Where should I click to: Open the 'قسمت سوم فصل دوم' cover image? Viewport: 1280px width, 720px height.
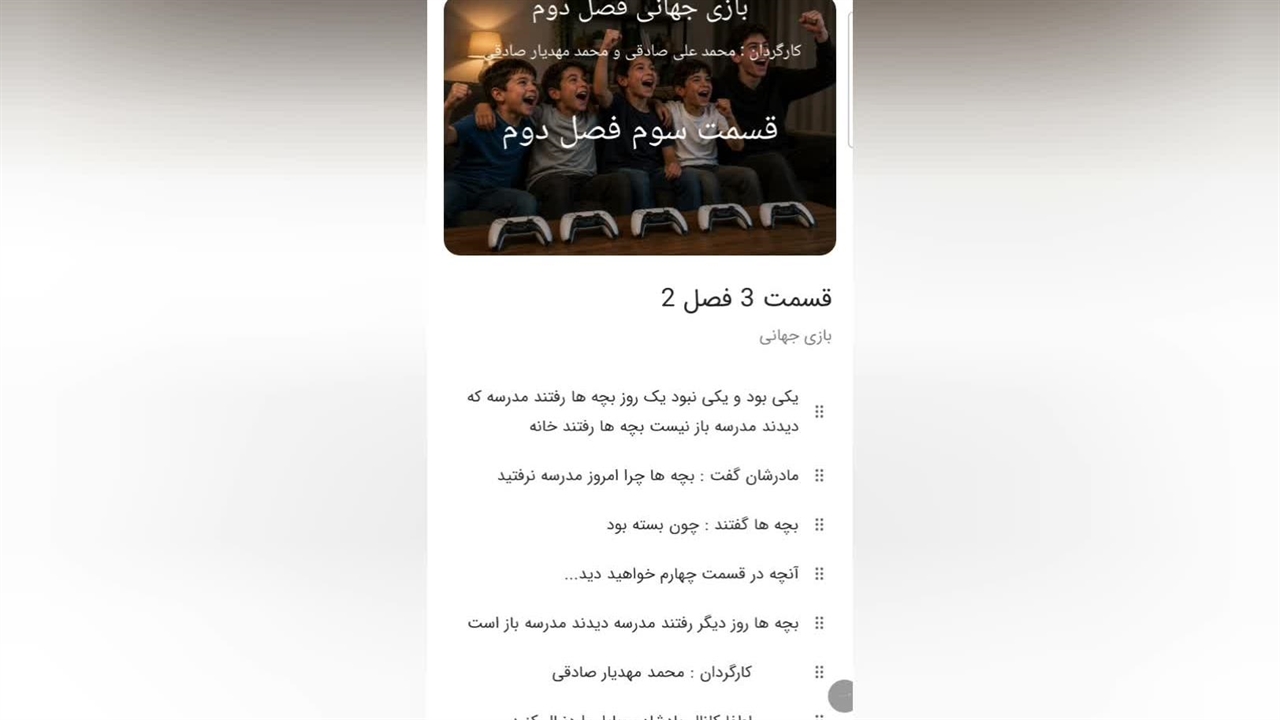[x=640, y=127]
